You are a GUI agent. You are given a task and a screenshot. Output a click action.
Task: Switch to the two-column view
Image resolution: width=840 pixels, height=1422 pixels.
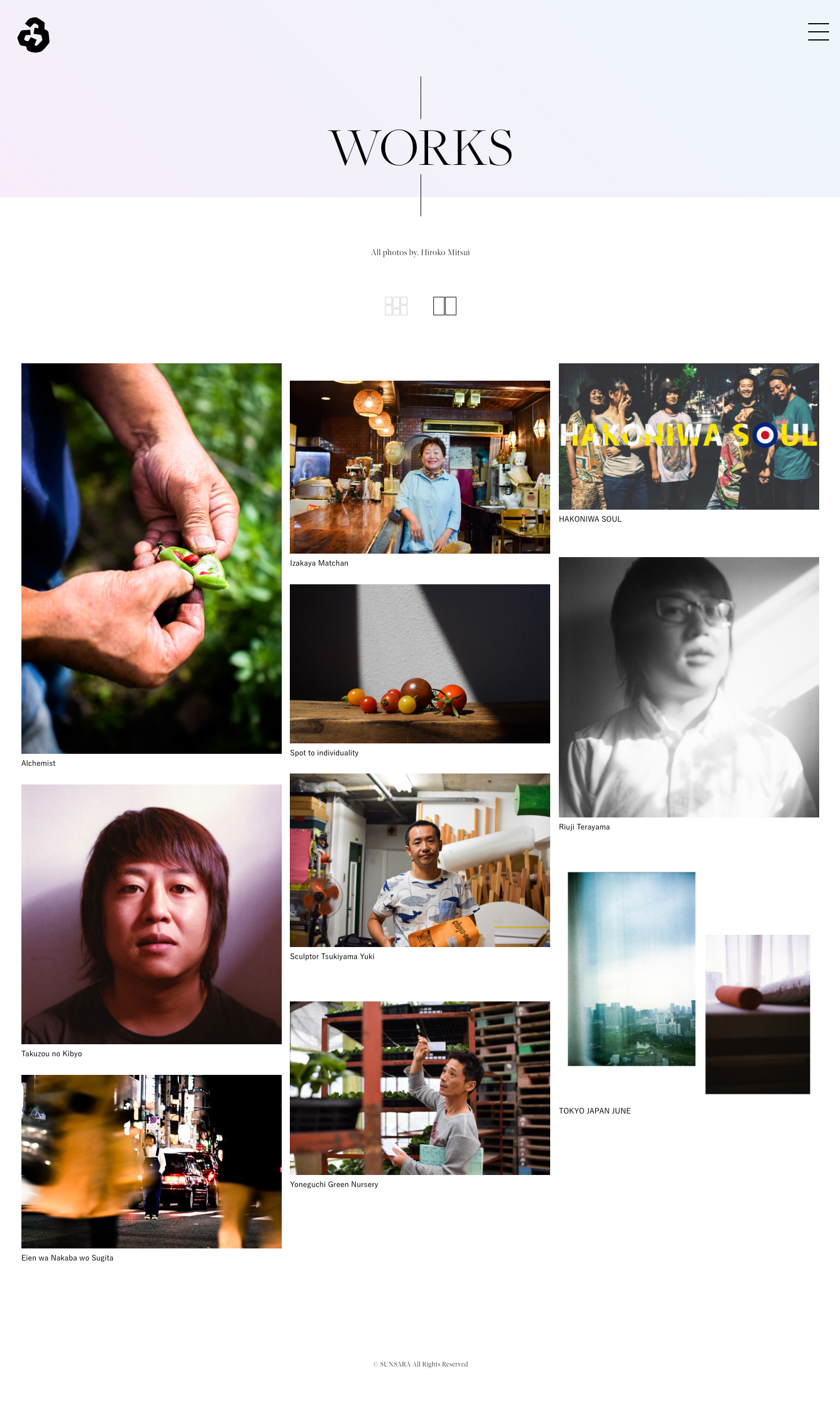[445, 306]
